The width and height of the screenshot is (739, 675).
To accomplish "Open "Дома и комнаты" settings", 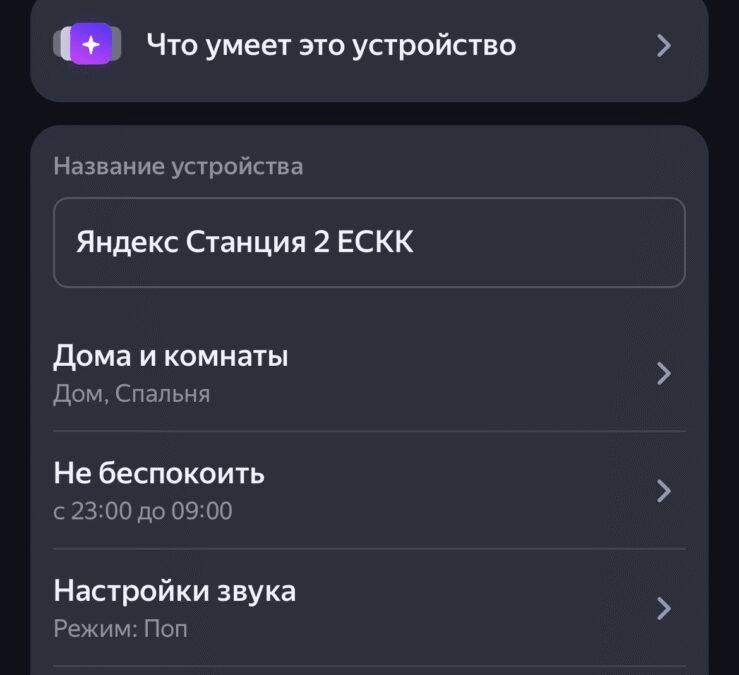I will tap(368, 373).
